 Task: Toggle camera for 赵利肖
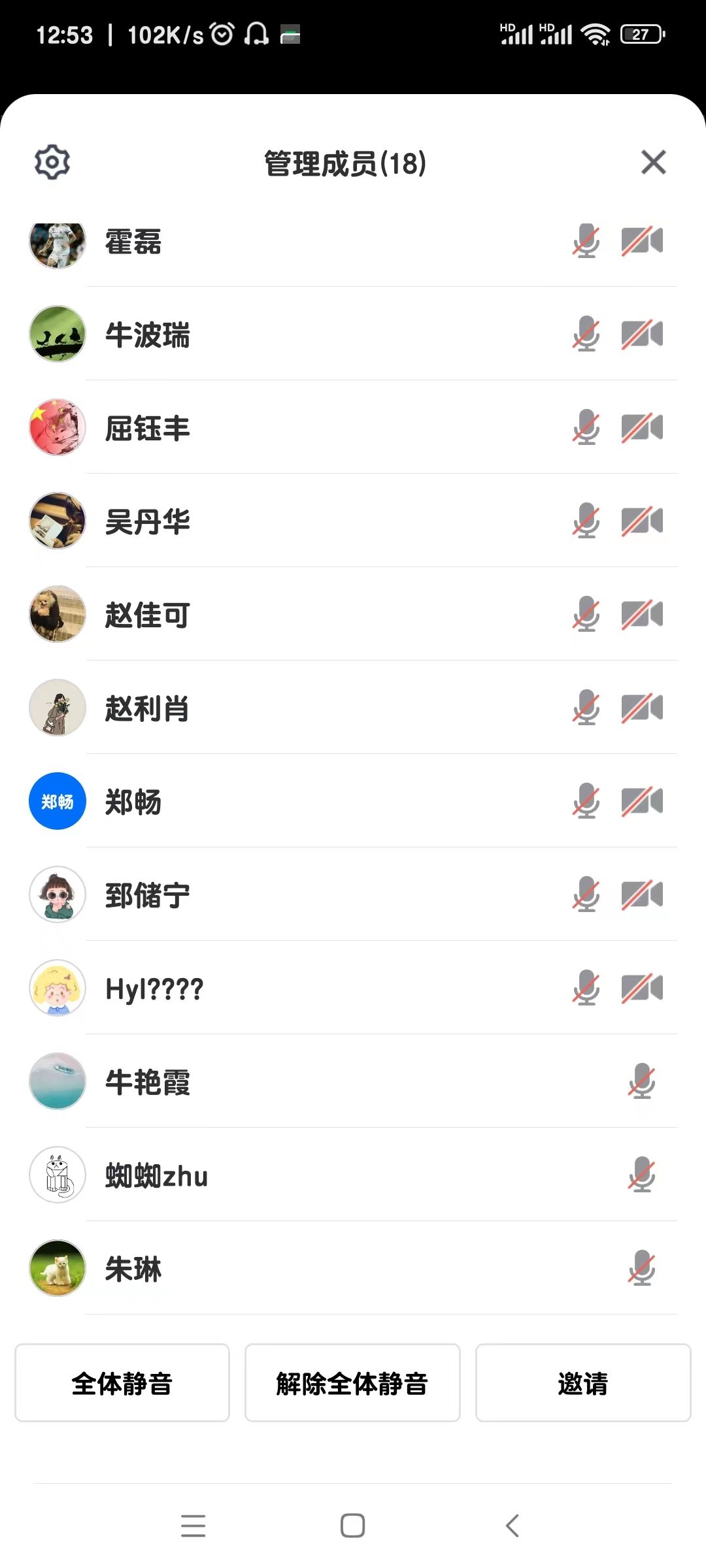point(642,708)
